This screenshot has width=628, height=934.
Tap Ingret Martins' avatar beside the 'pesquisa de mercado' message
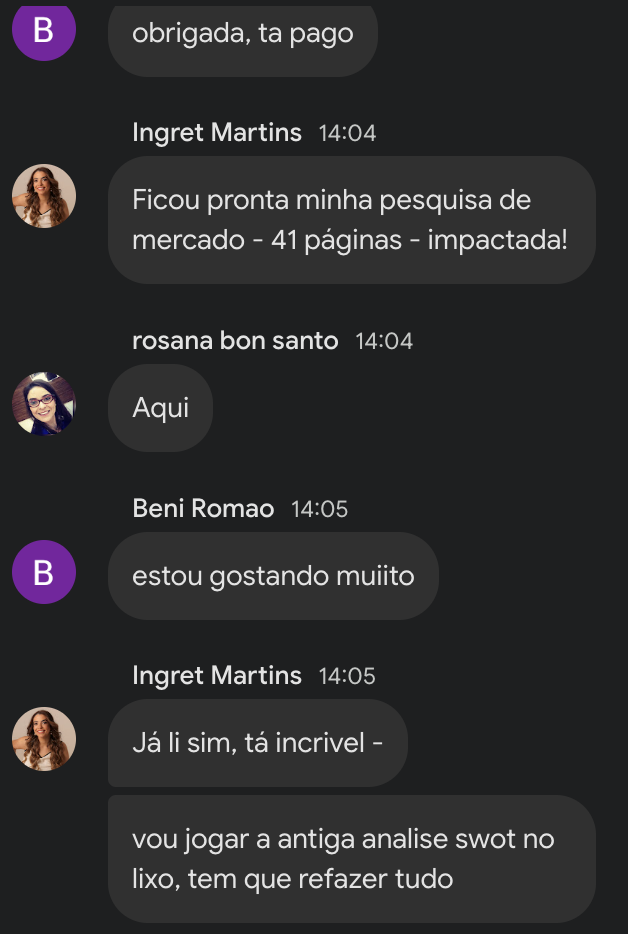[x=44, y=196]
